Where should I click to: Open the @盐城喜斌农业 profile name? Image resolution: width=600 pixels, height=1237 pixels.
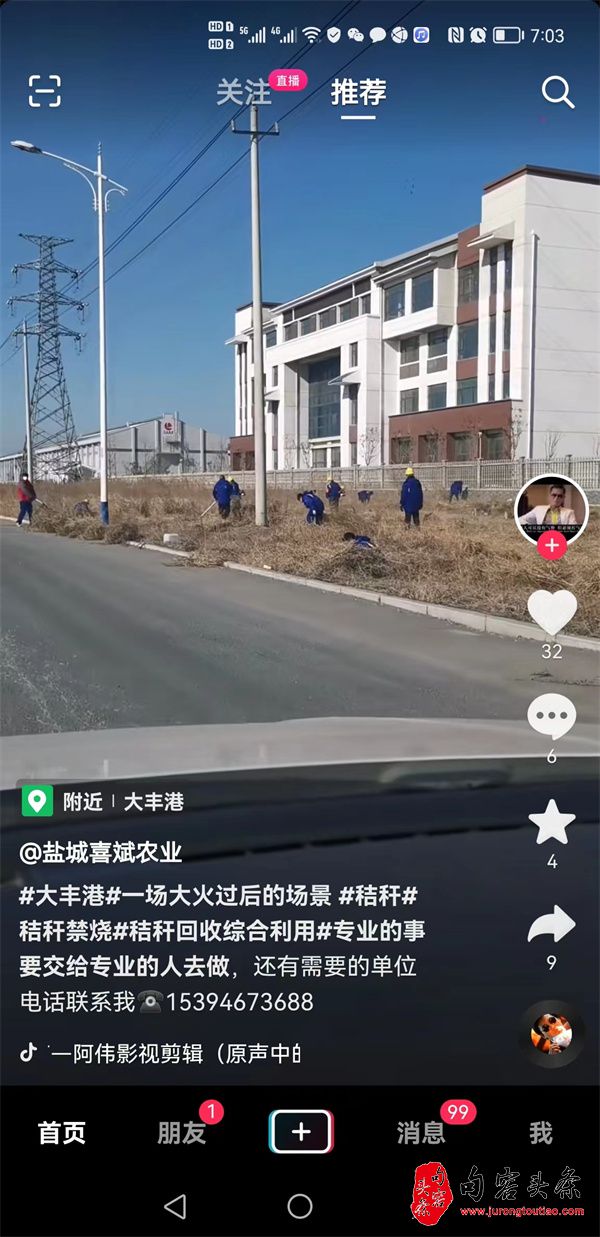point(101,852)
